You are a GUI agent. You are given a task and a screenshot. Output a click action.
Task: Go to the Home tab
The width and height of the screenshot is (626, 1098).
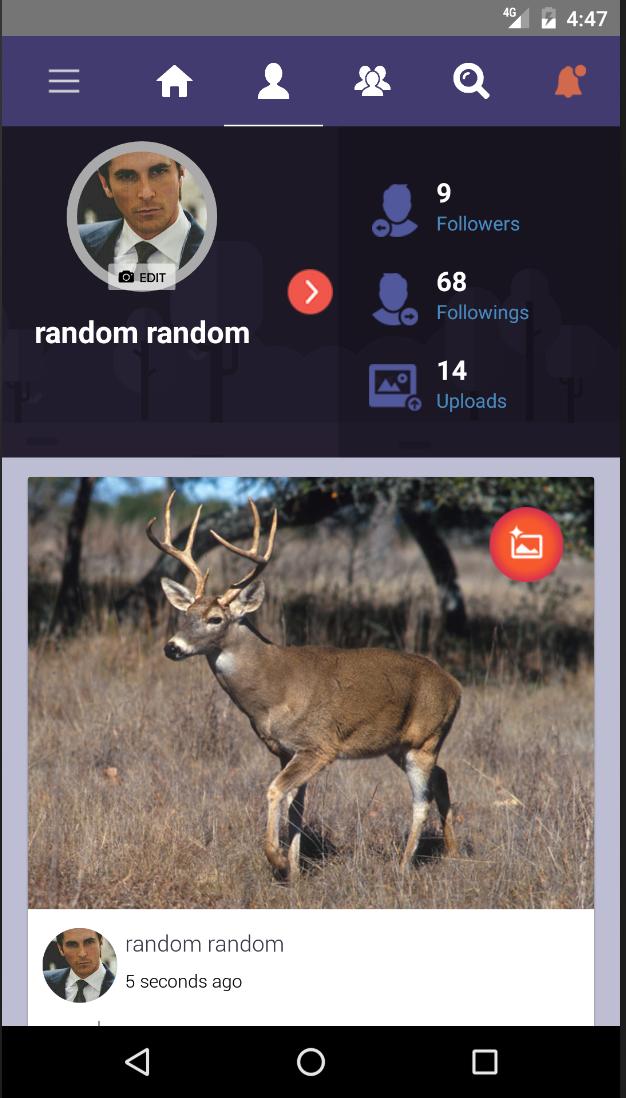pyautogui.click(x=174, y=82)
